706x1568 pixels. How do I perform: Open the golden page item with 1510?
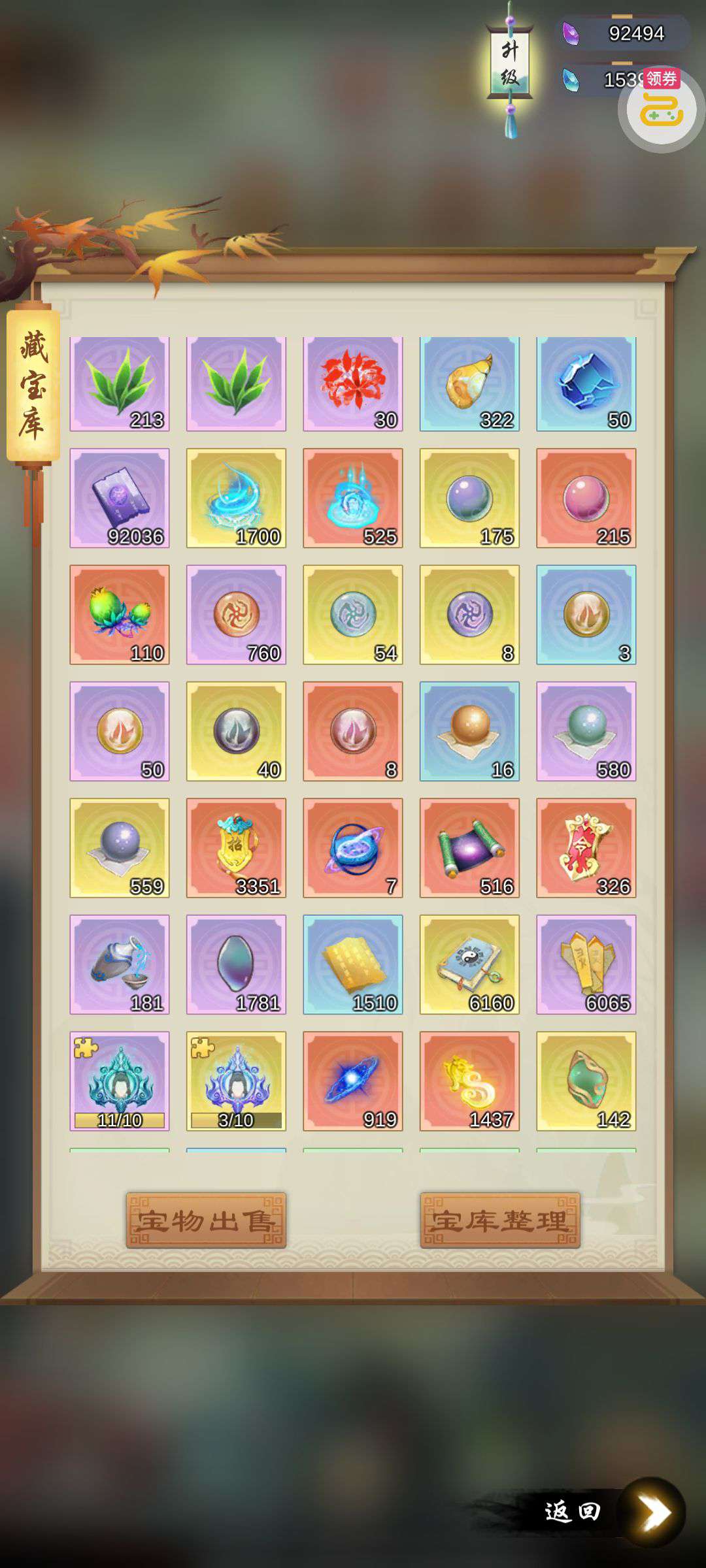click(x=353, y=964)
